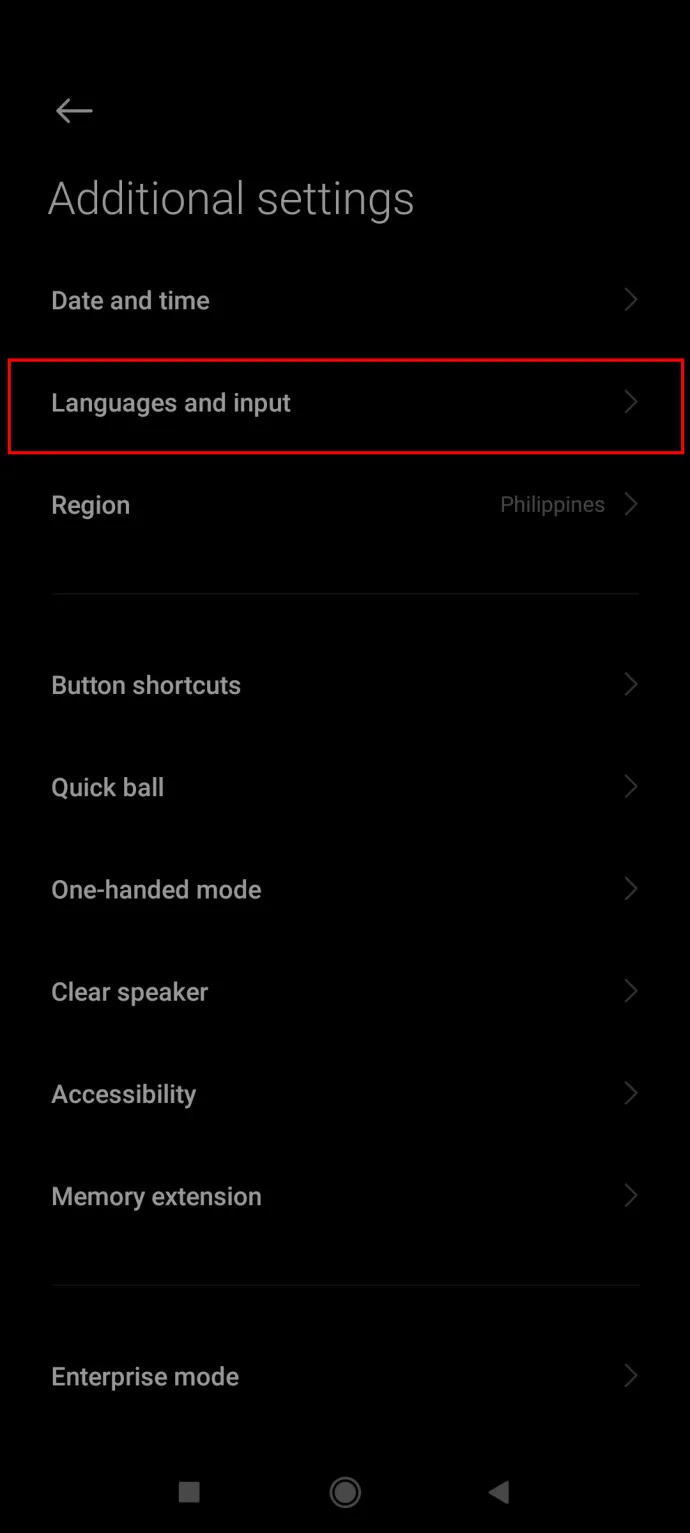Open Button shortcuts
Image resolution: width=690 pixels, height=1533 pixels.
point(345,685)
